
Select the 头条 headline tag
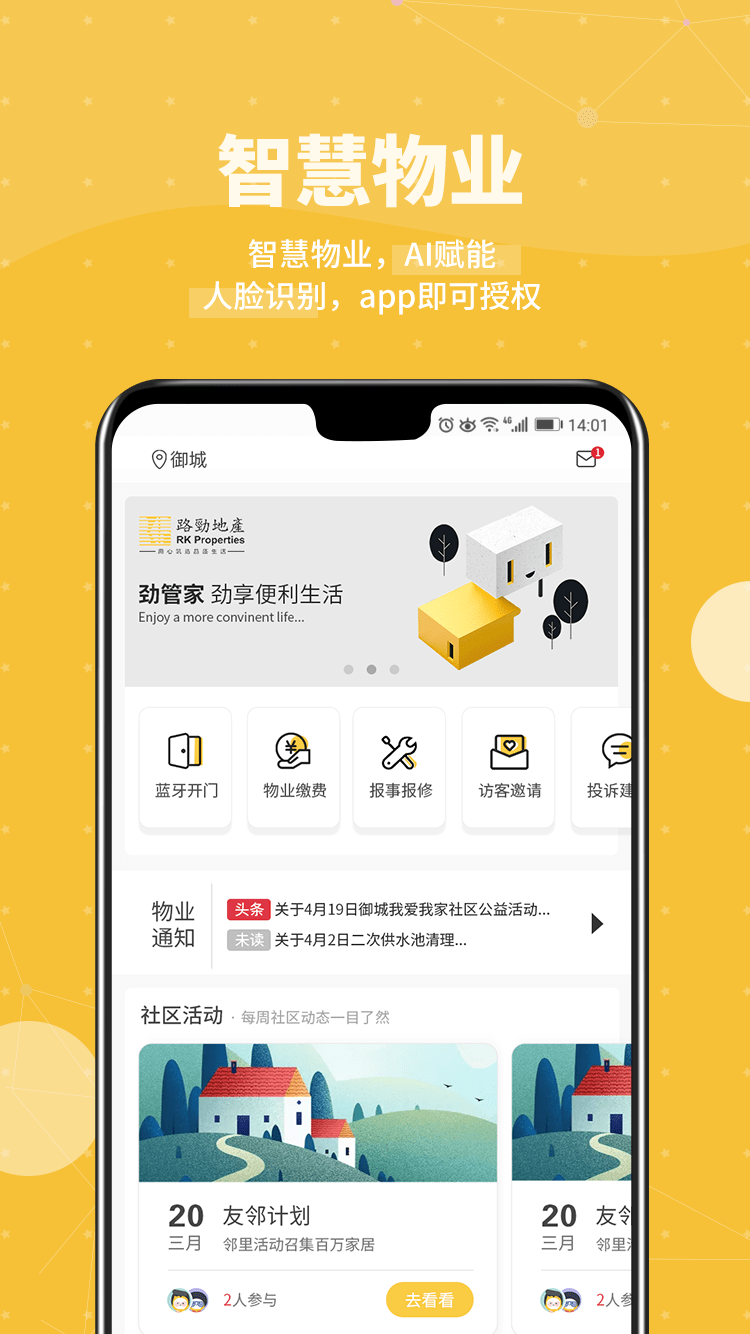coord(248,909)
